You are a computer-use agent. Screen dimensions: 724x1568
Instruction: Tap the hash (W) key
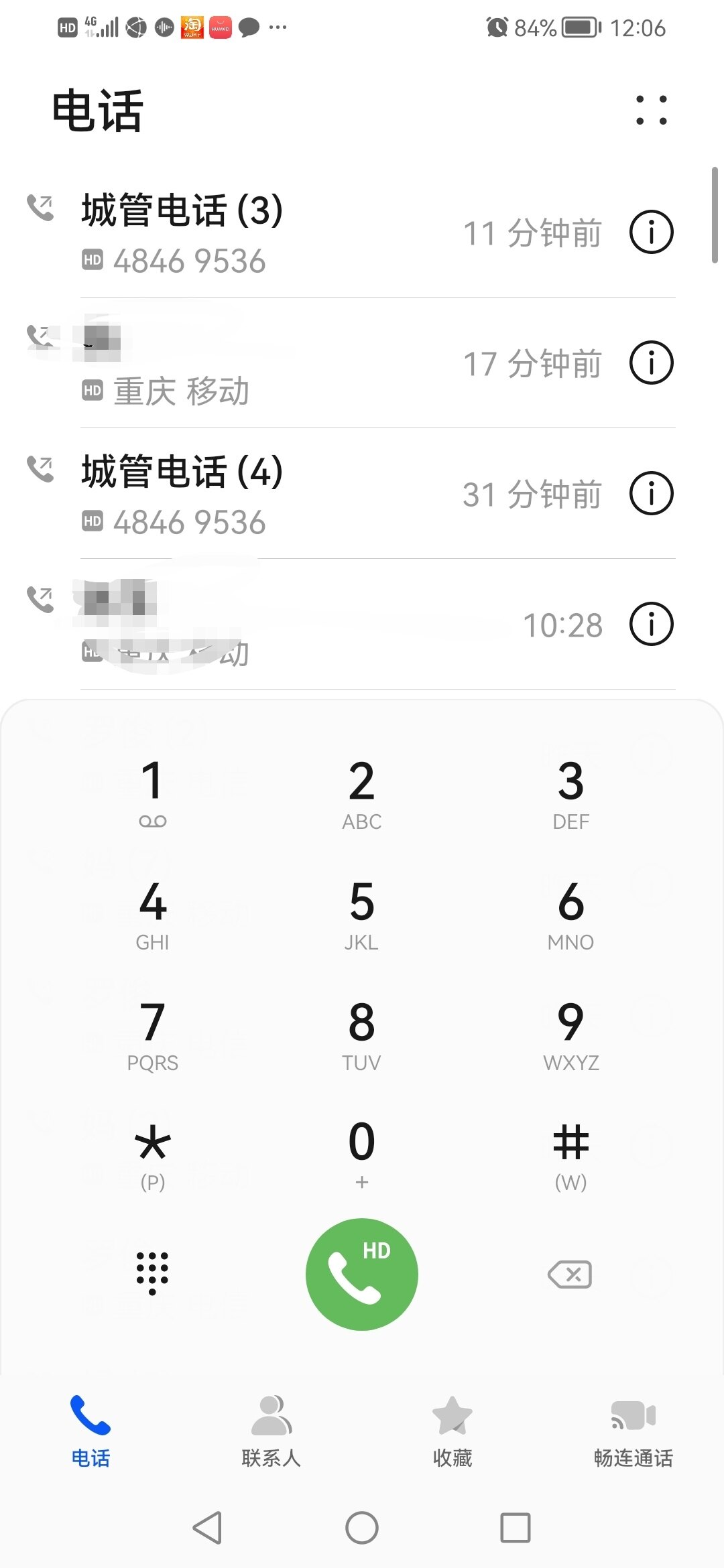coord(570,1153)
